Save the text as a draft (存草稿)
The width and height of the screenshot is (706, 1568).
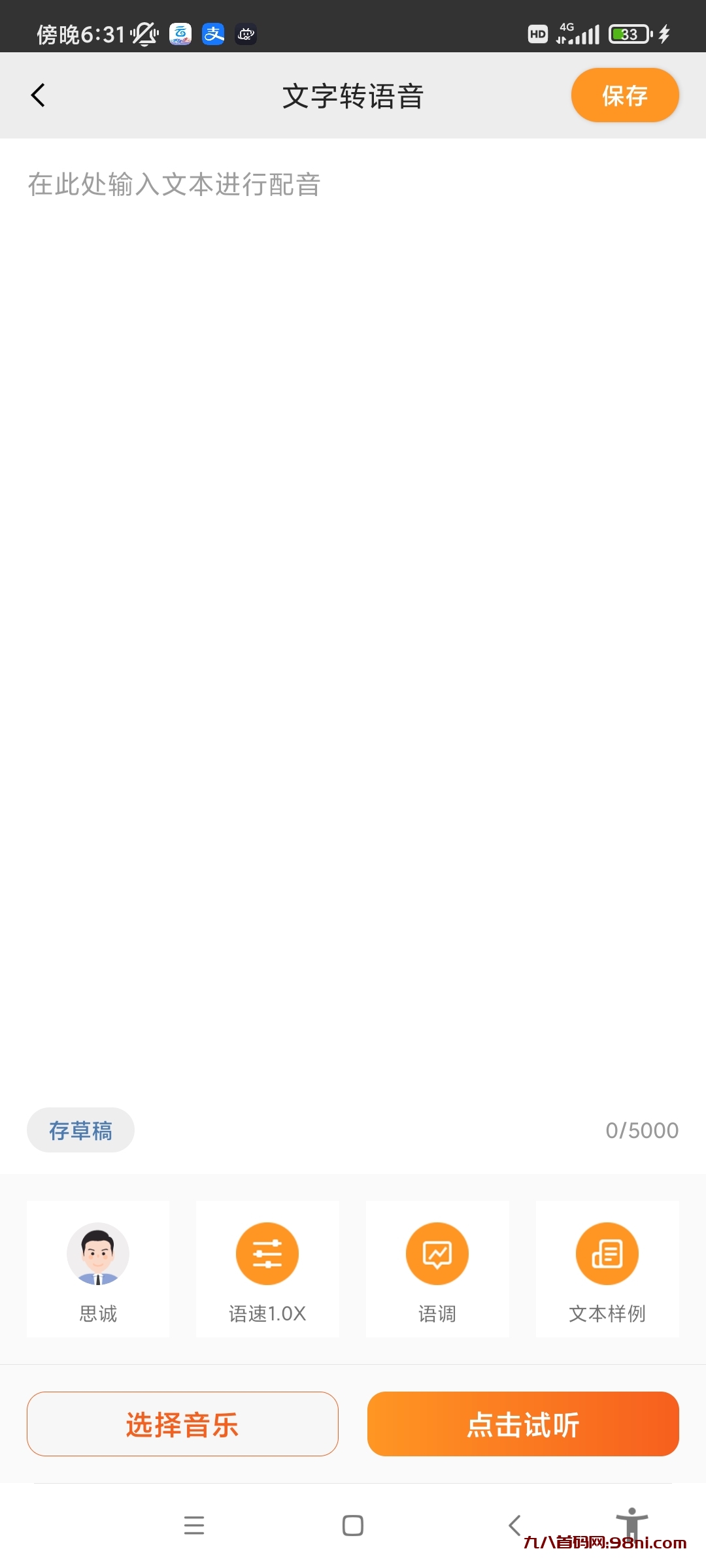(80, 1130)
